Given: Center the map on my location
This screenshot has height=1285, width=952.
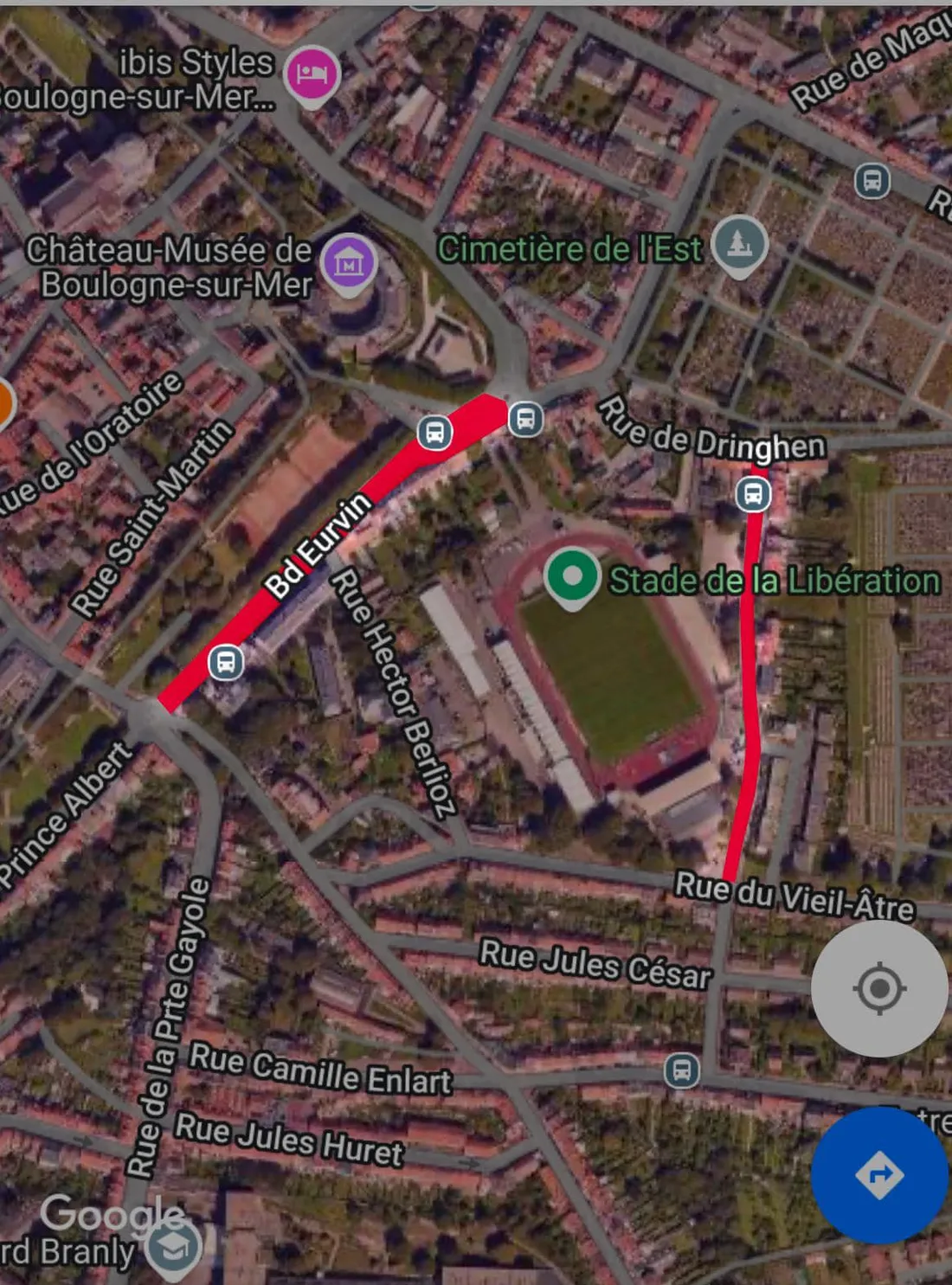Looking at the screenshot, I should tap(878, 988).
